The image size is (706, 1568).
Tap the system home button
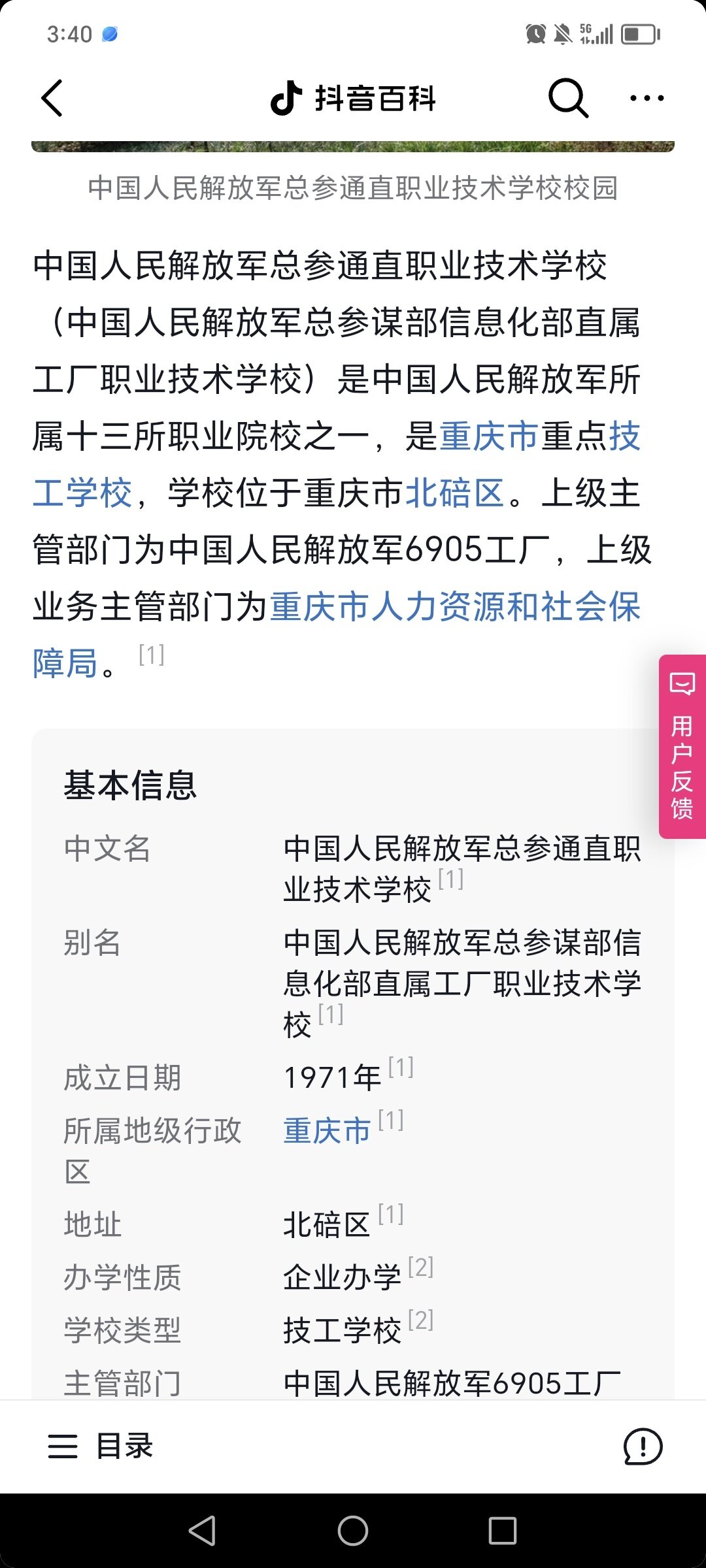coord(353,1530)
